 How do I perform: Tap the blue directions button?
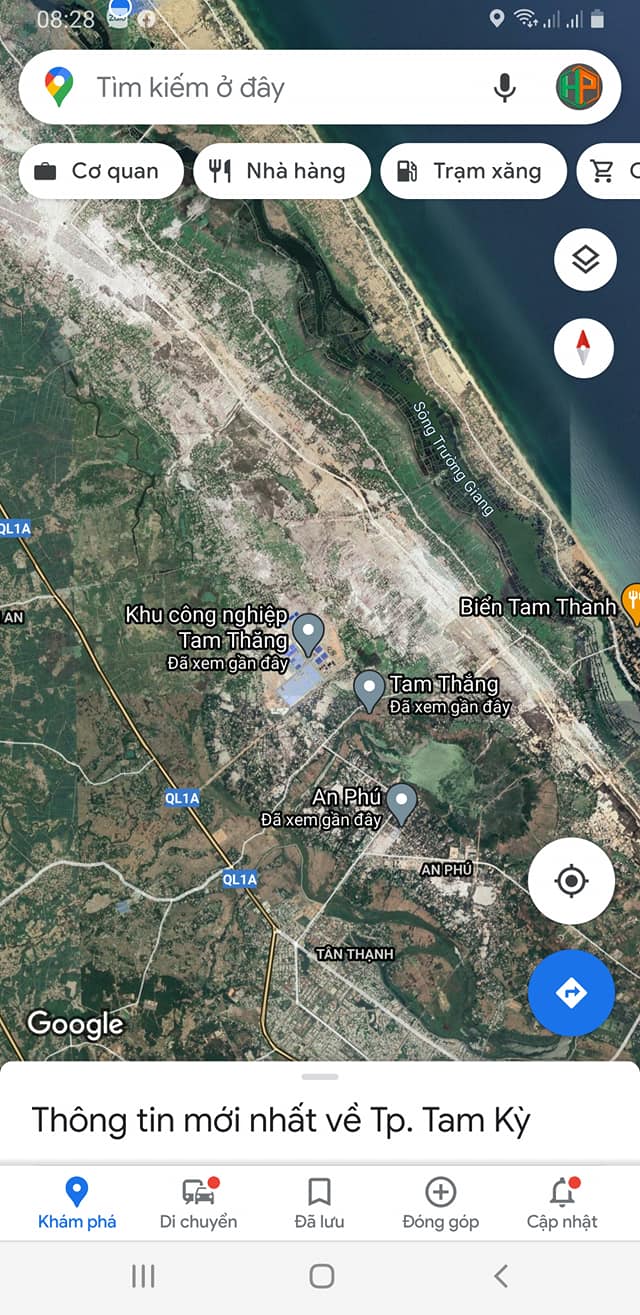571,993
